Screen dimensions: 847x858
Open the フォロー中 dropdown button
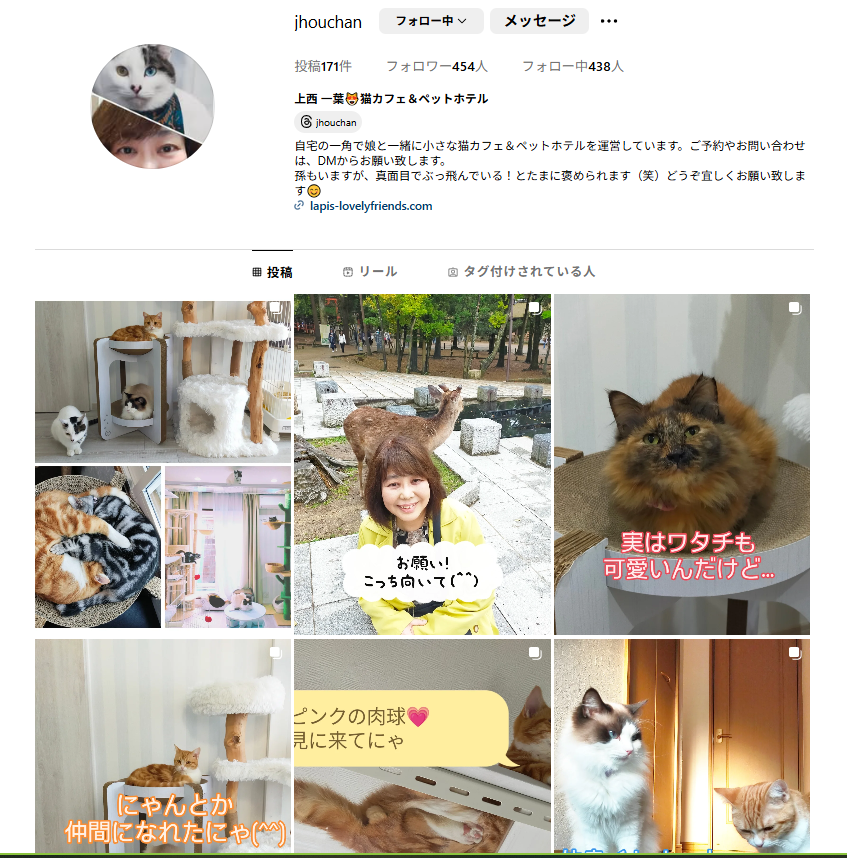(x=430, y=21)
